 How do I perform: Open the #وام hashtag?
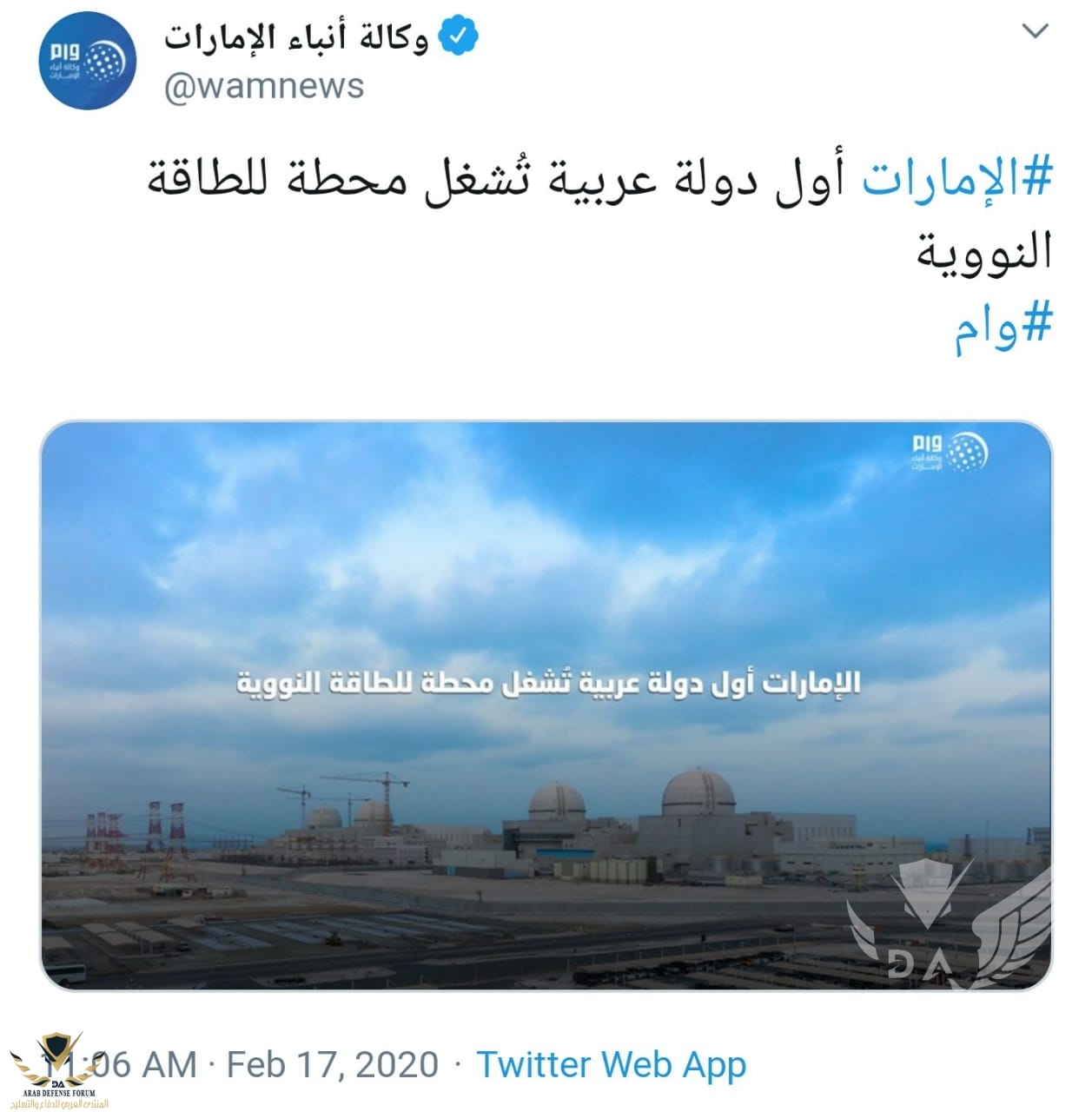pos(1003,328)
